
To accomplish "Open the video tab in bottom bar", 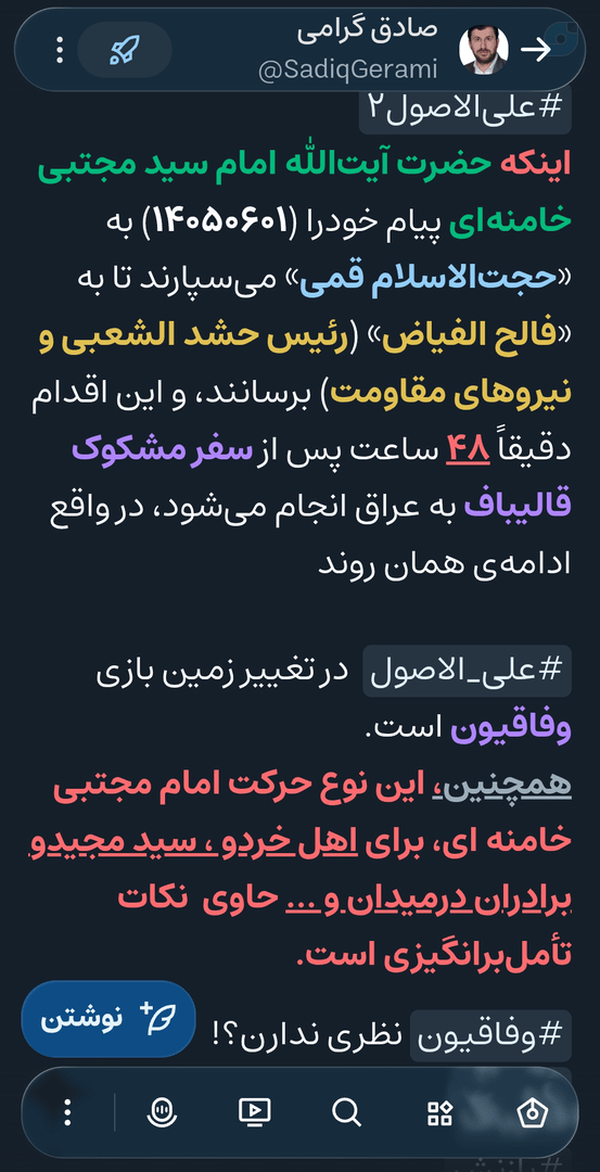I will 254,1112.
